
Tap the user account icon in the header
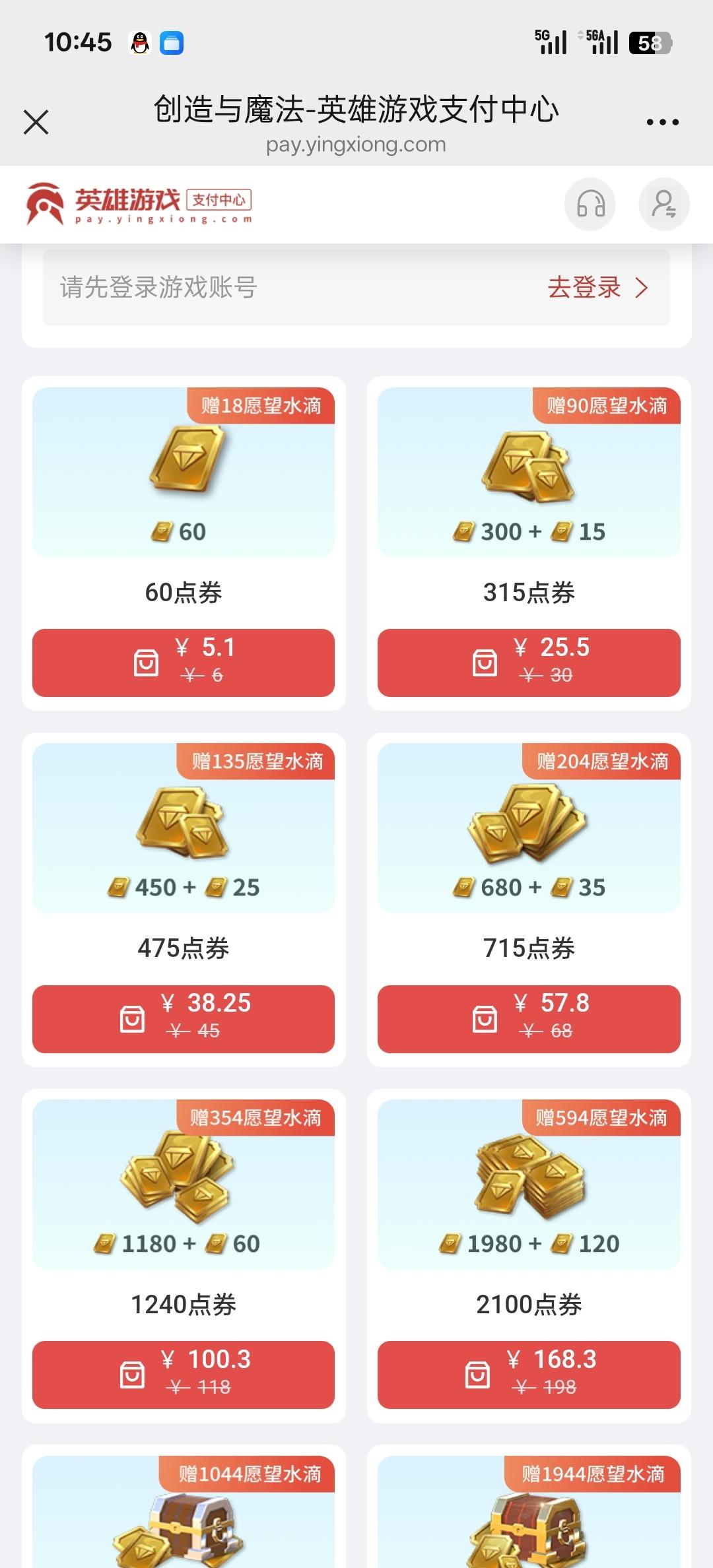(x=664, y=205)
